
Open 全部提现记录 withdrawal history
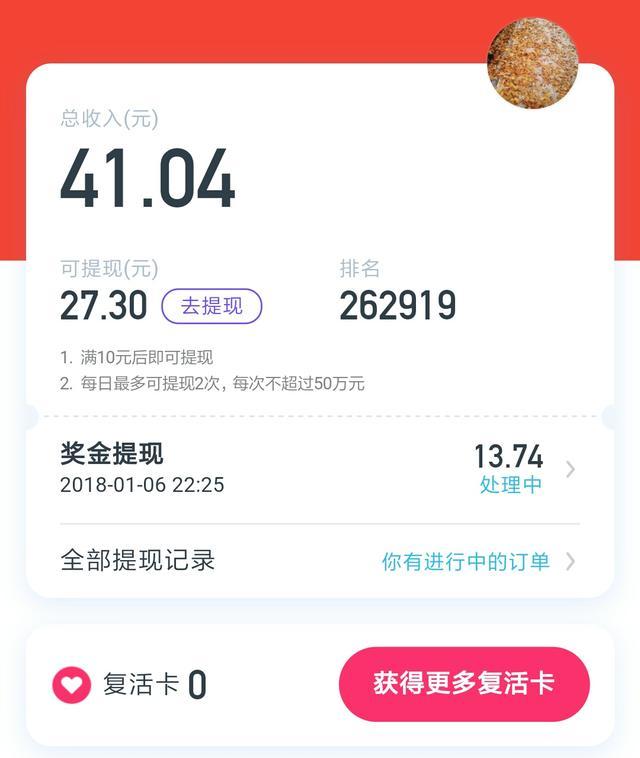pos(318,560)
